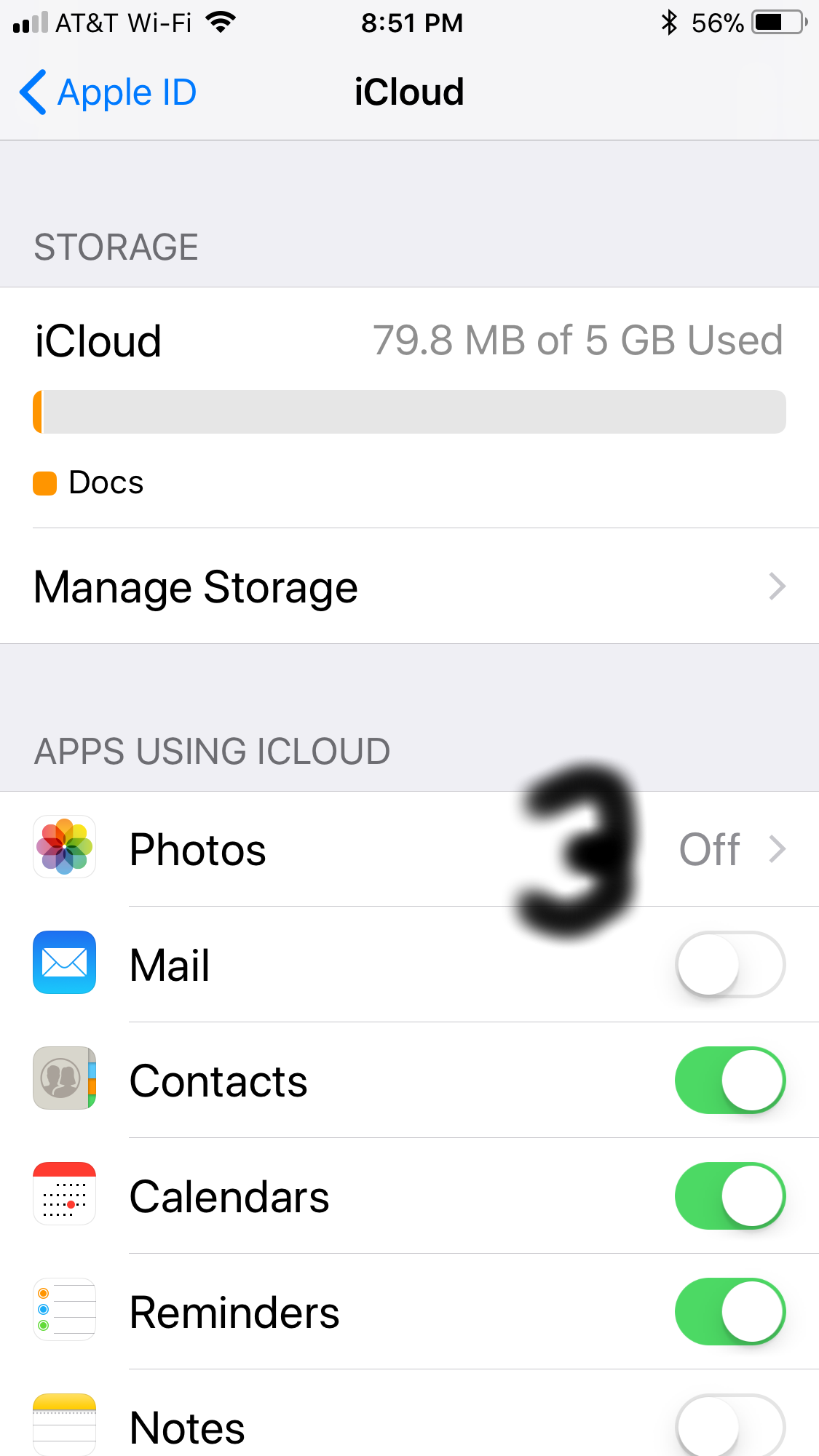Turn off Calendars syncing

point(730,1196)
